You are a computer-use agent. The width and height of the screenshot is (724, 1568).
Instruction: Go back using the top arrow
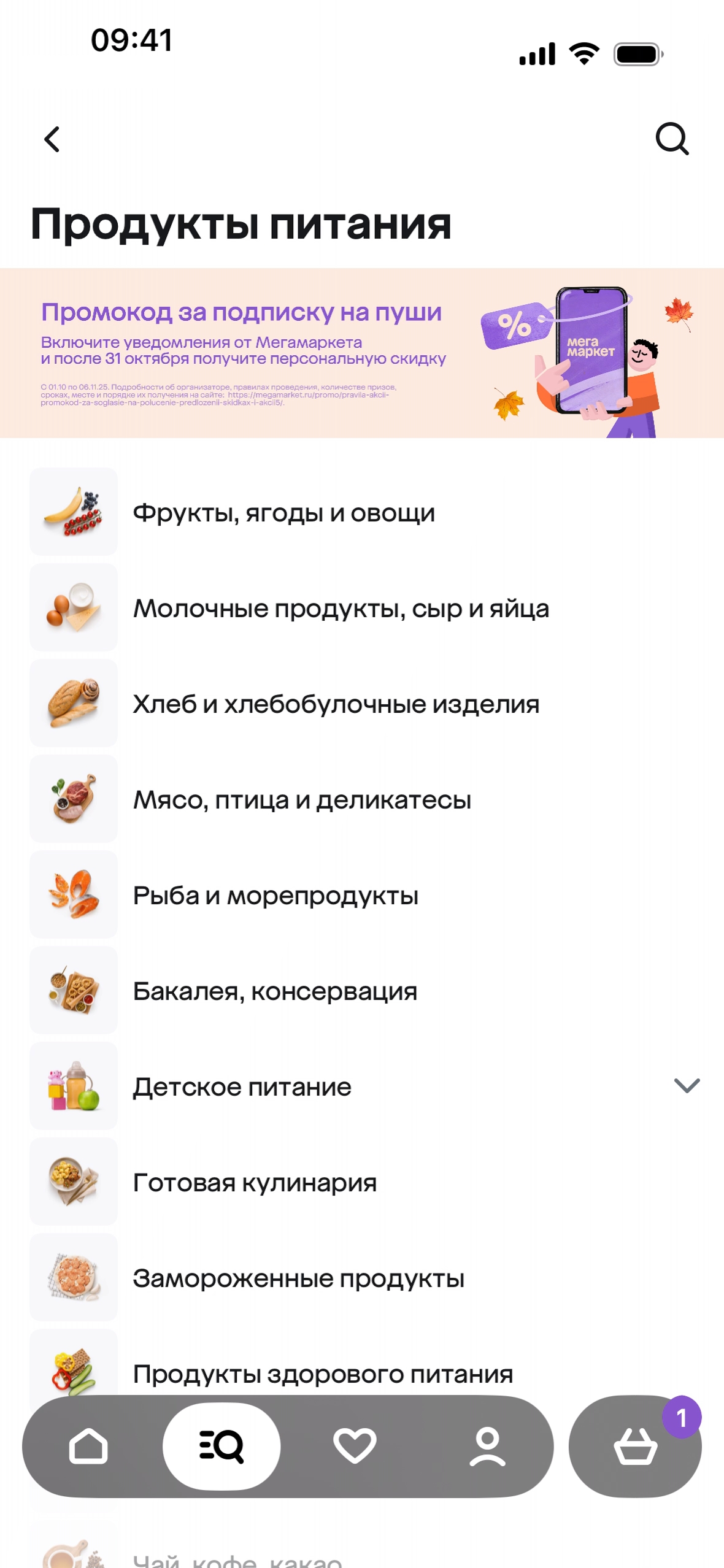[53, 139]
